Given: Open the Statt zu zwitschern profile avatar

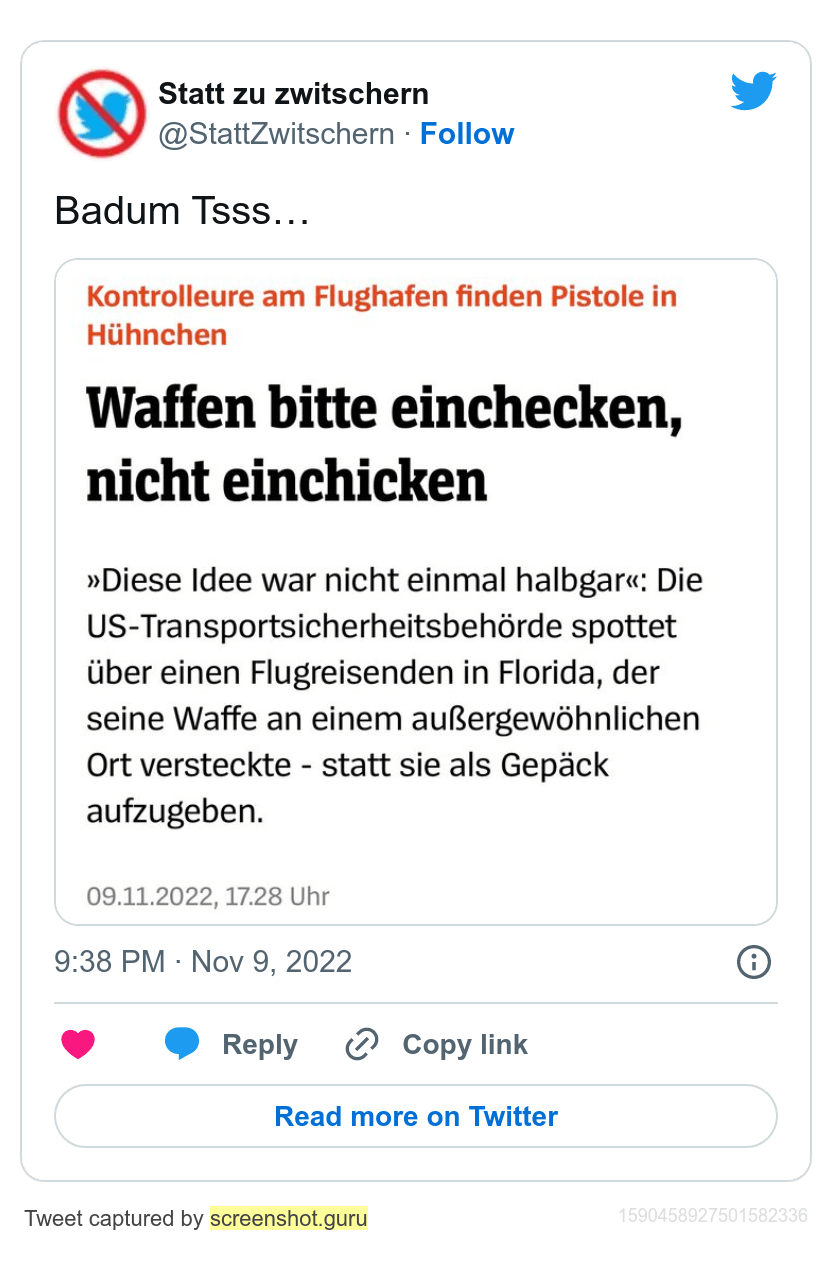Looking at the screenshot, I should pos(102,114).
